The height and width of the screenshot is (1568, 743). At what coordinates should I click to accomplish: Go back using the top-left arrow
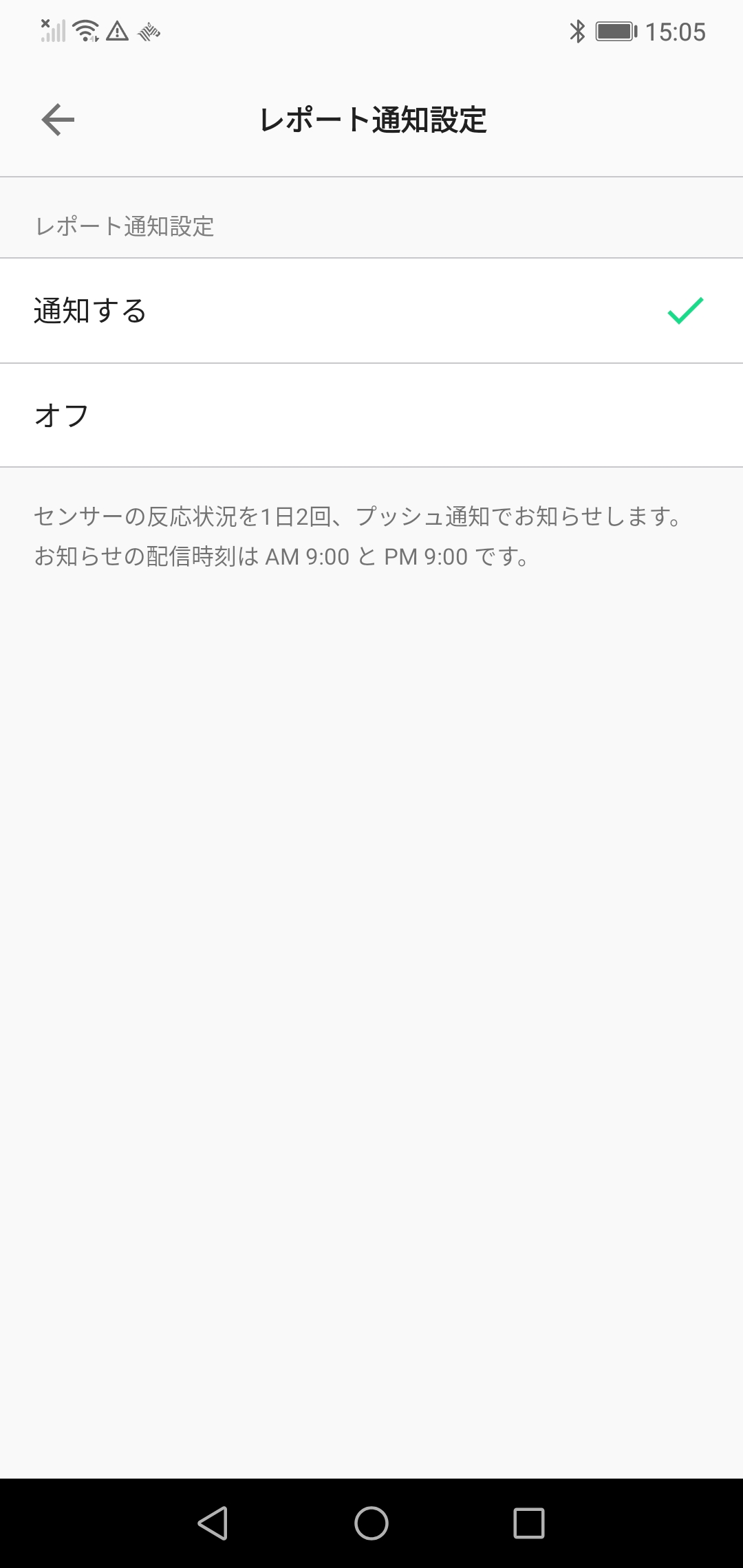(x=58, y=120)
